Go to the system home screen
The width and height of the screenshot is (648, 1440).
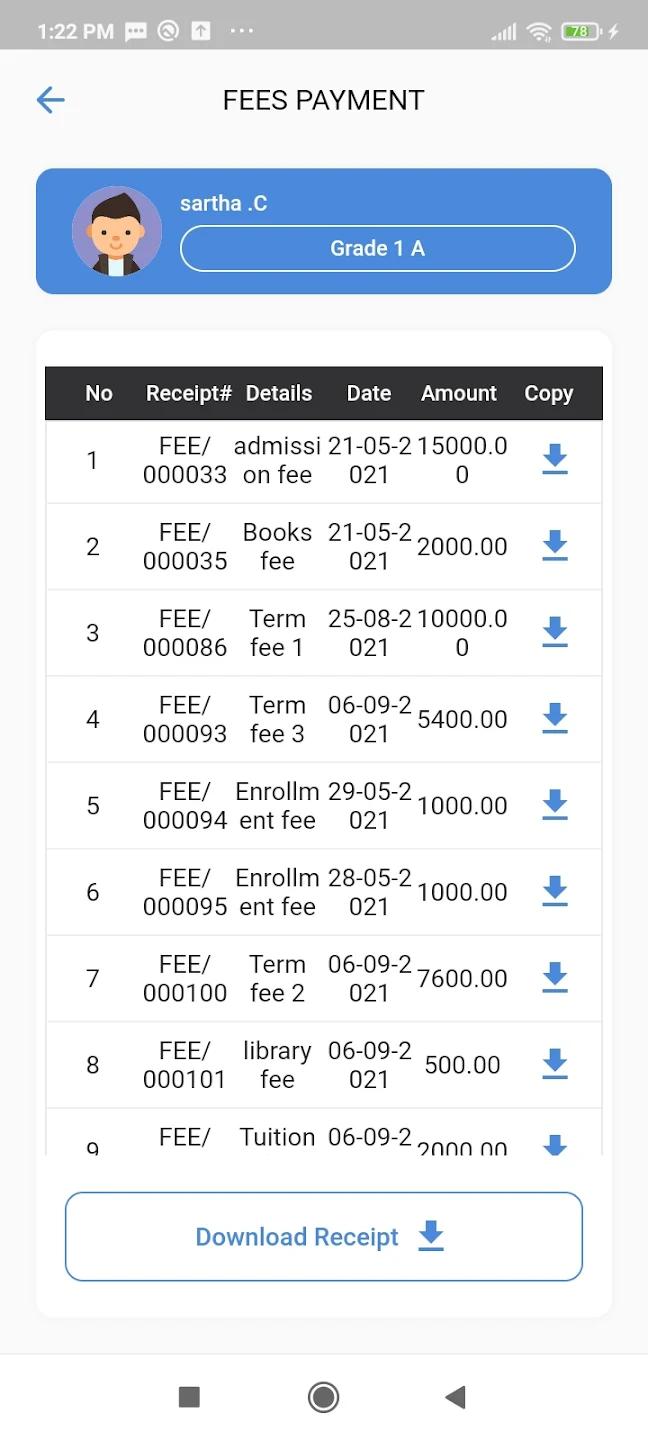(x=323, y=1397)
